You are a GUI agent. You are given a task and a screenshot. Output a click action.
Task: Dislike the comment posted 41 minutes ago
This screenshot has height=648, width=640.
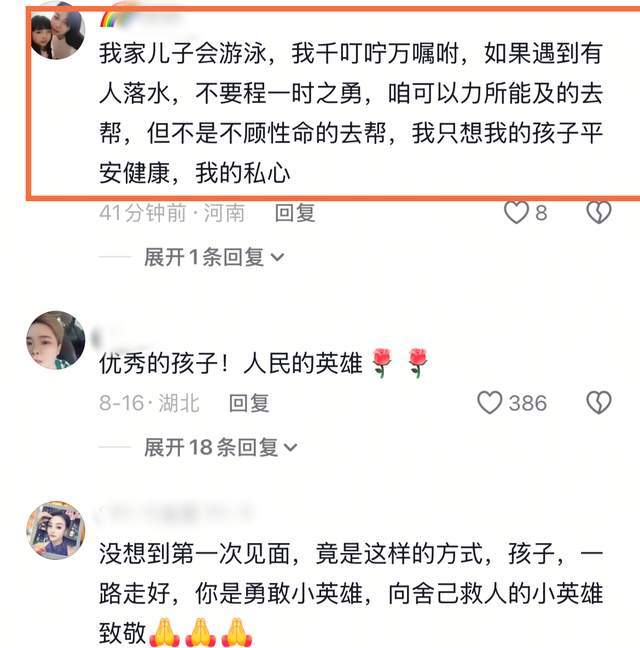coord(598,212)
